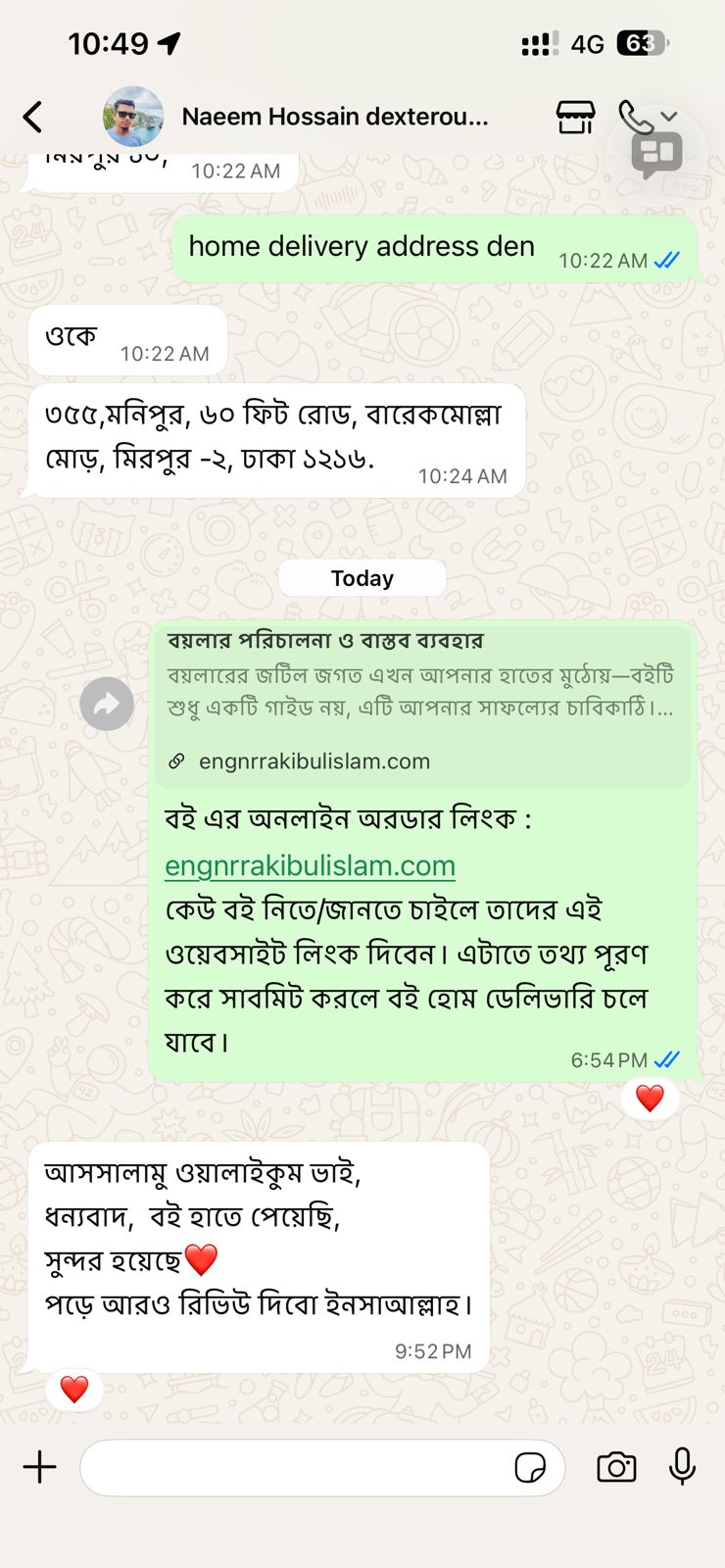Follow the underlined engnrrakibulislam.com link
725x1568 pixels.
[310, 866]
